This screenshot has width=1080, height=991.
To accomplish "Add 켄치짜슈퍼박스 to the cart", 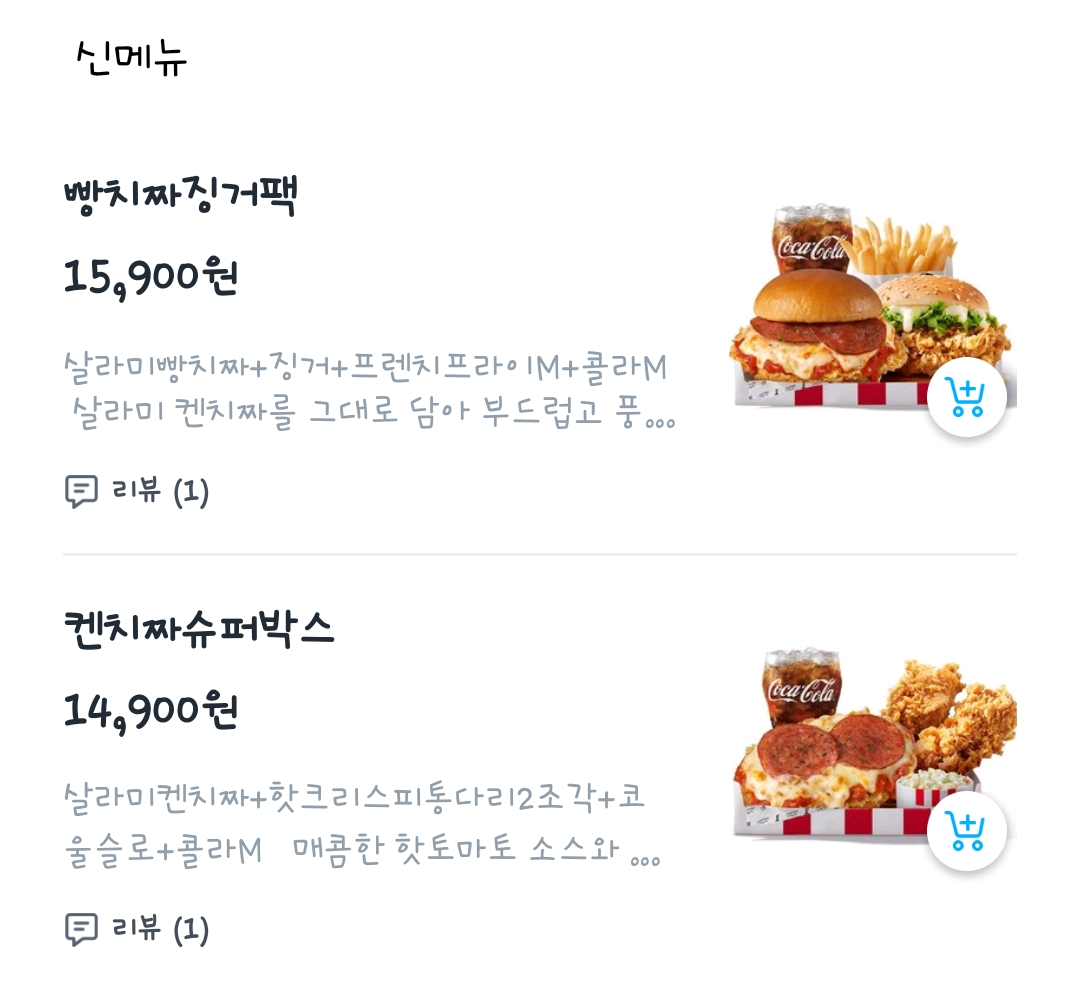I will click(x=966, y=831).
